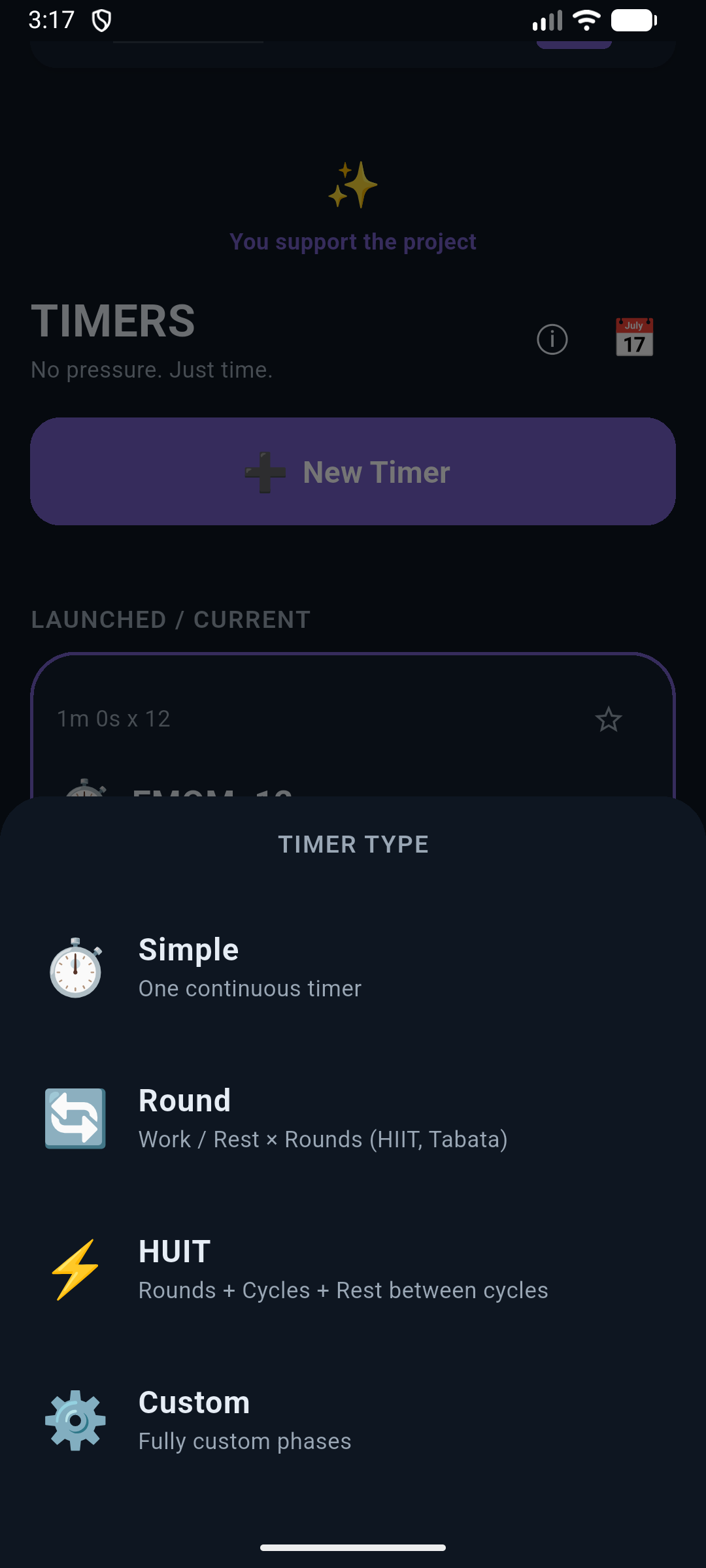Open the info icon next to TIMERS
The width and height of the screenshot is (706, 1568).
coord(552,339)
